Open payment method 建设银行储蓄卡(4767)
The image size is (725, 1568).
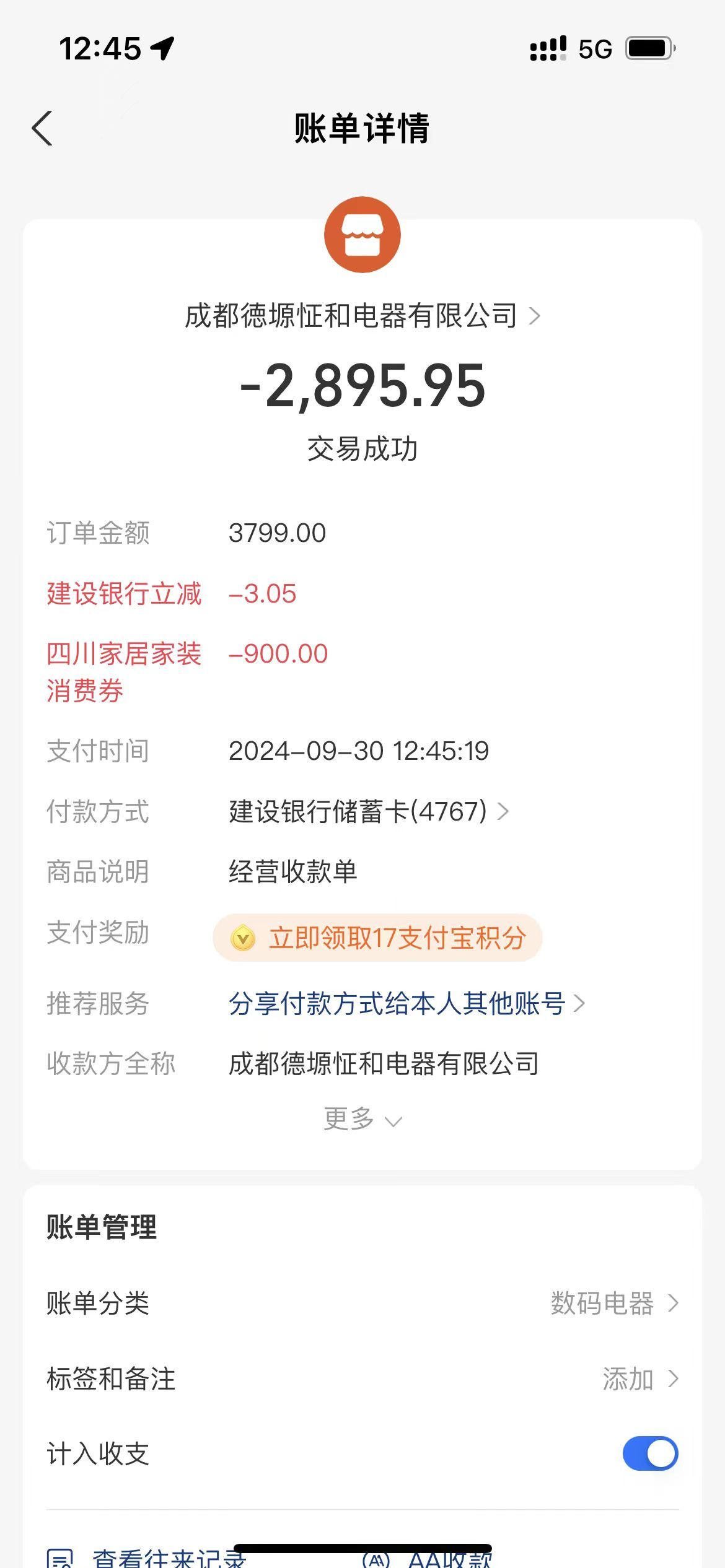click(x=369, y=811)
